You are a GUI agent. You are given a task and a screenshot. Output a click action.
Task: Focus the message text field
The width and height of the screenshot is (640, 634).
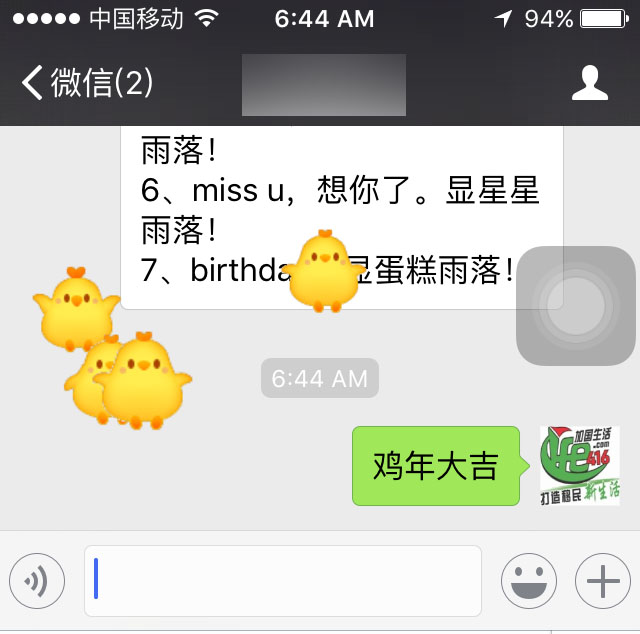coord(283,581)
